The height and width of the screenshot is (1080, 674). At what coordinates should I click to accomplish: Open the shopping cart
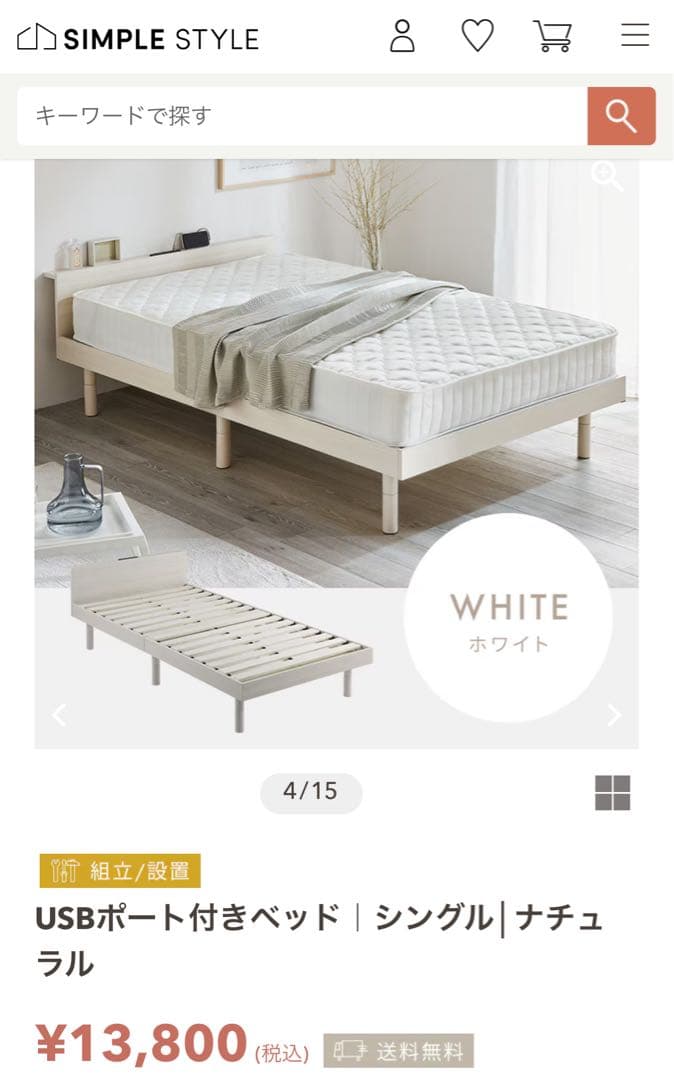point(552,36)
